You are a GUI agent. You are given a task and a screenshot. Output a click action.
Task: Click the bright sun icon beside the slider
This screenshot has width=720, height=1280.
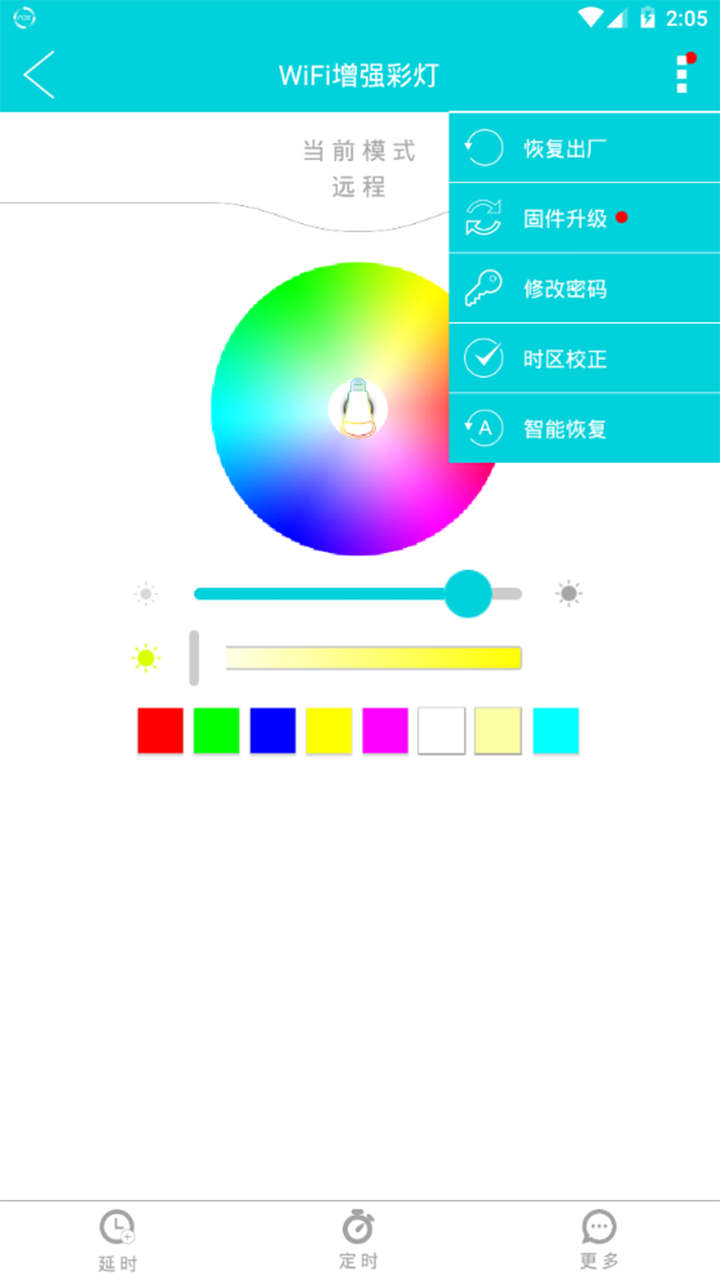(x=568, y=593)
